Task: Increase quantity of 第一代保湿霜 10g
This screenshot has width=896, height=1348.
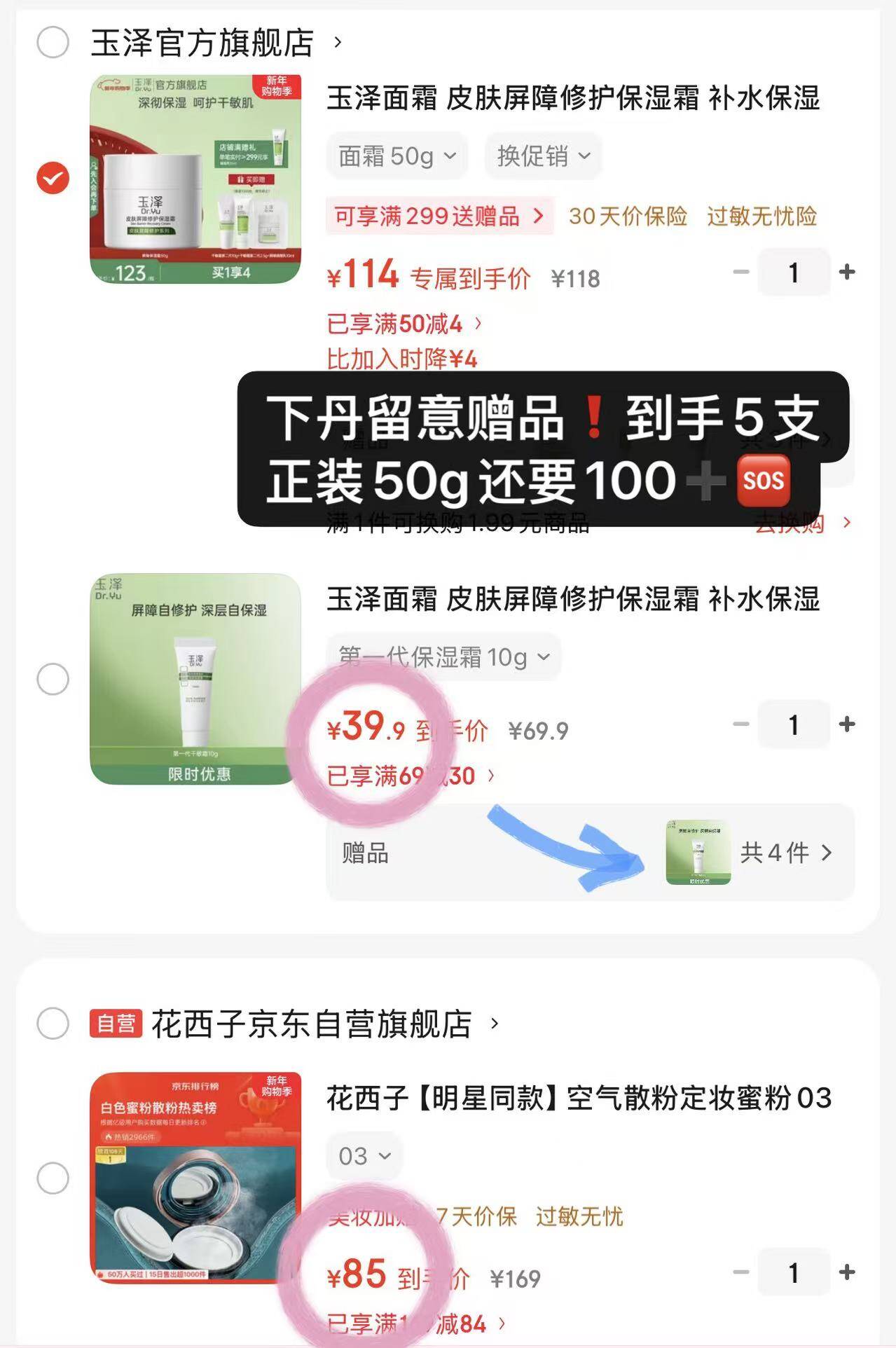Action: coord(847,724)
